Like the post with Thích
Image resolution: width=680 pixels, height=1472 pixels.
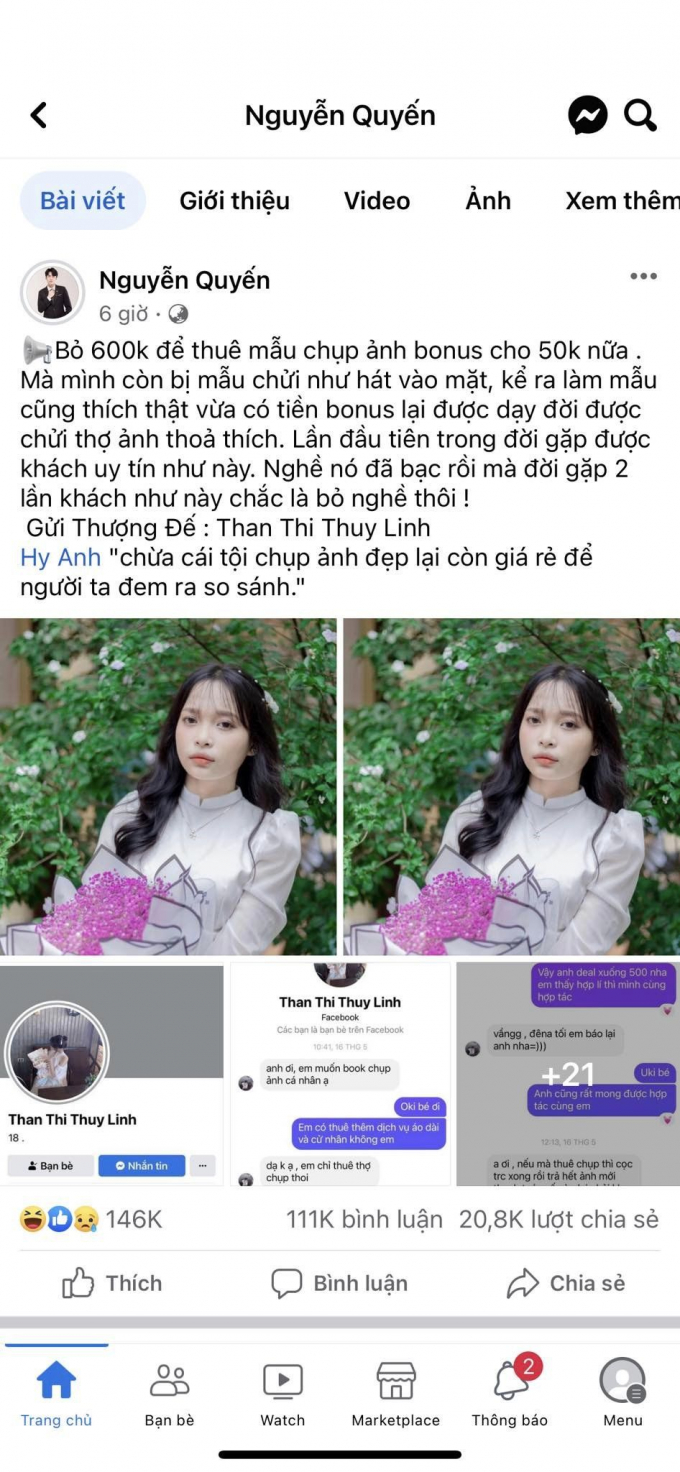click(x=112, y=1283)
